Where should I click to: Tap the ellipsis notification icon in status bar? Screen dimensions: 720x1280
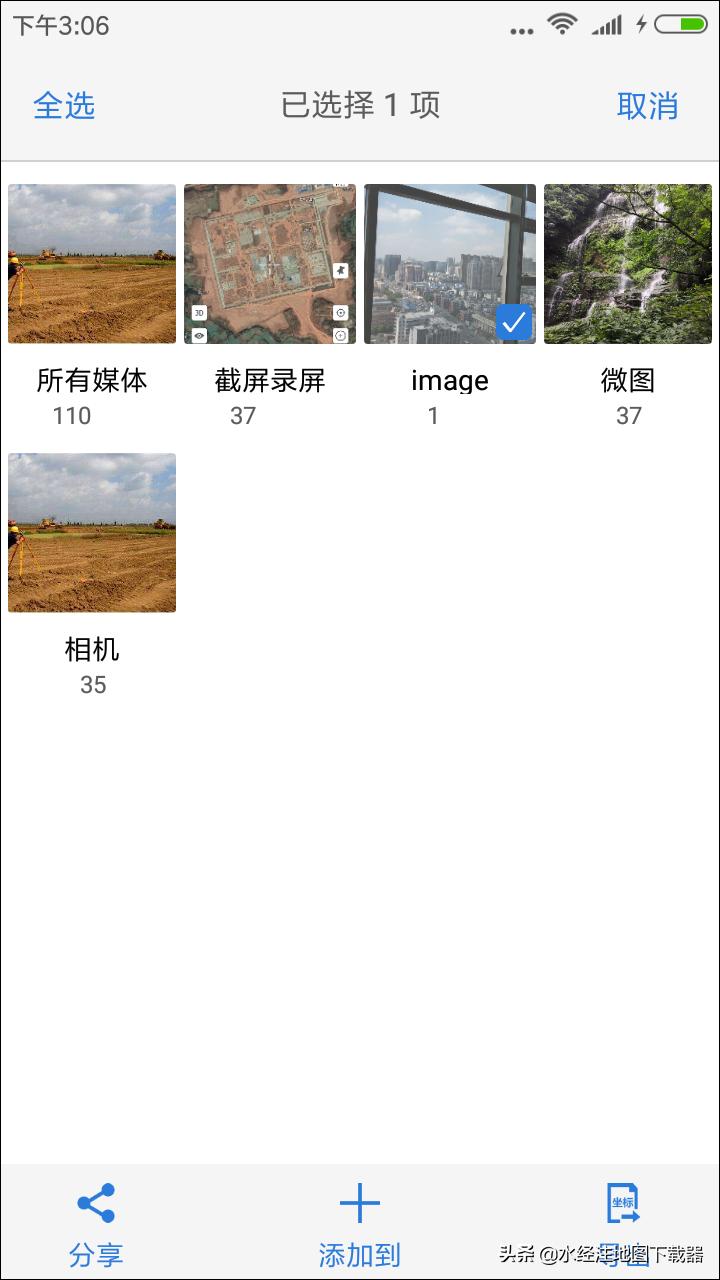(x=521, y=30)
